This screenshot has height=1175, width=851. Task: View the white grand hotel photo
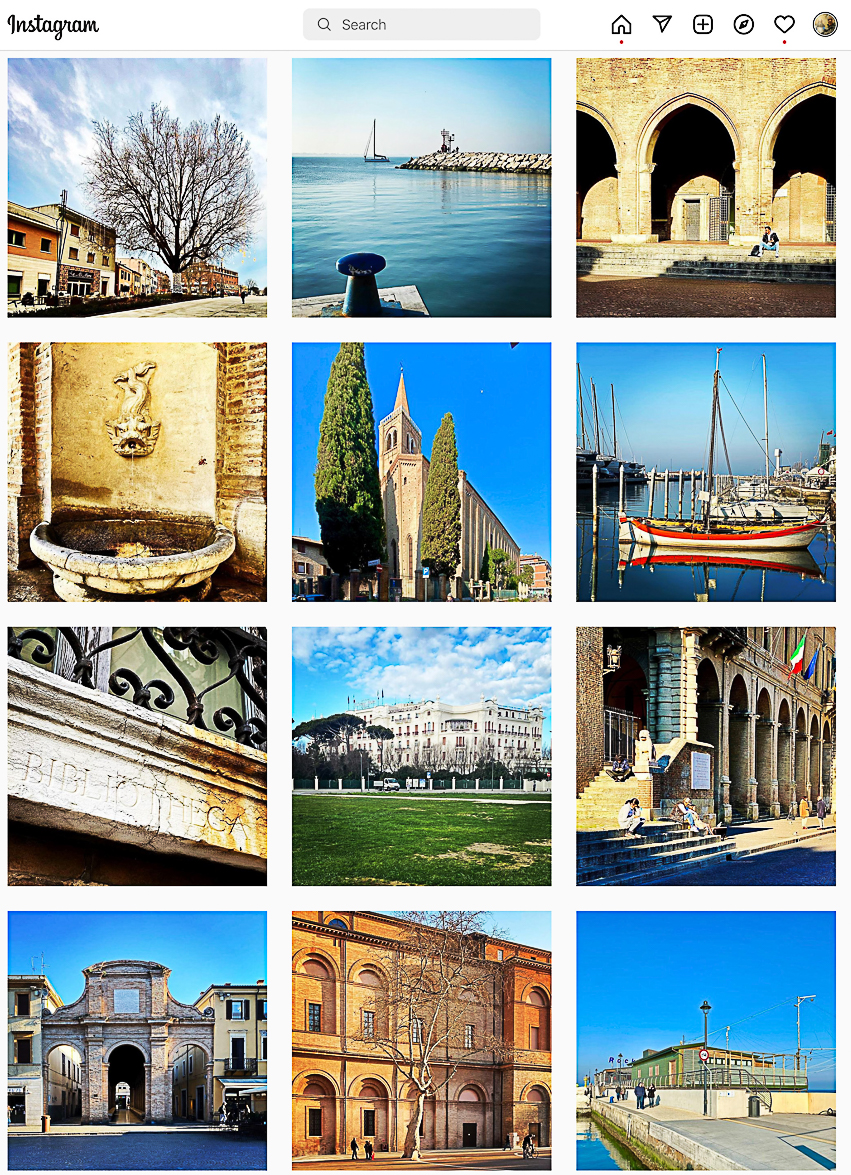(421, 756)
